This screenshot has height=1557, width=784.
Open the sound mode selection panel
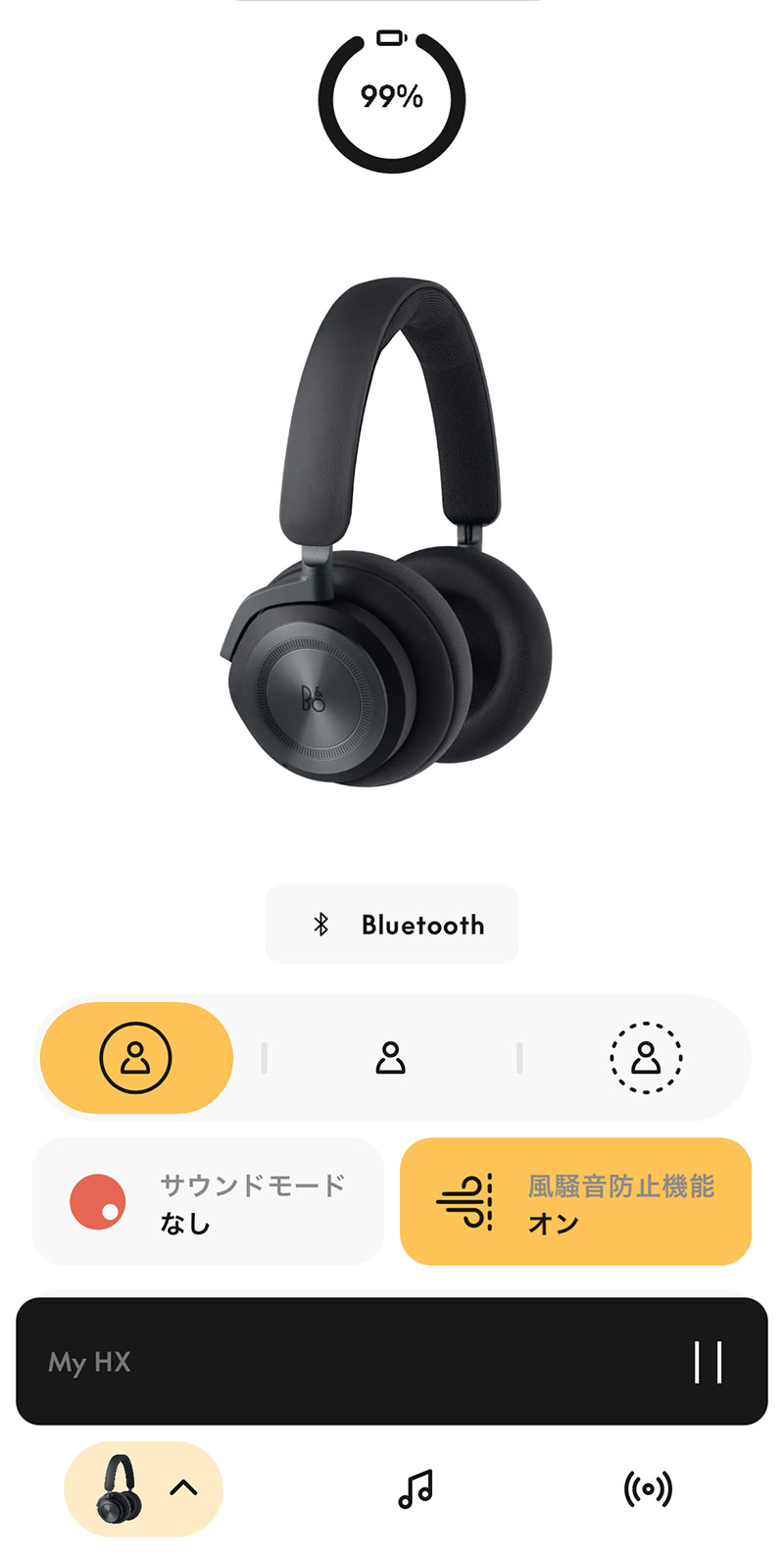coord(207,1200)
